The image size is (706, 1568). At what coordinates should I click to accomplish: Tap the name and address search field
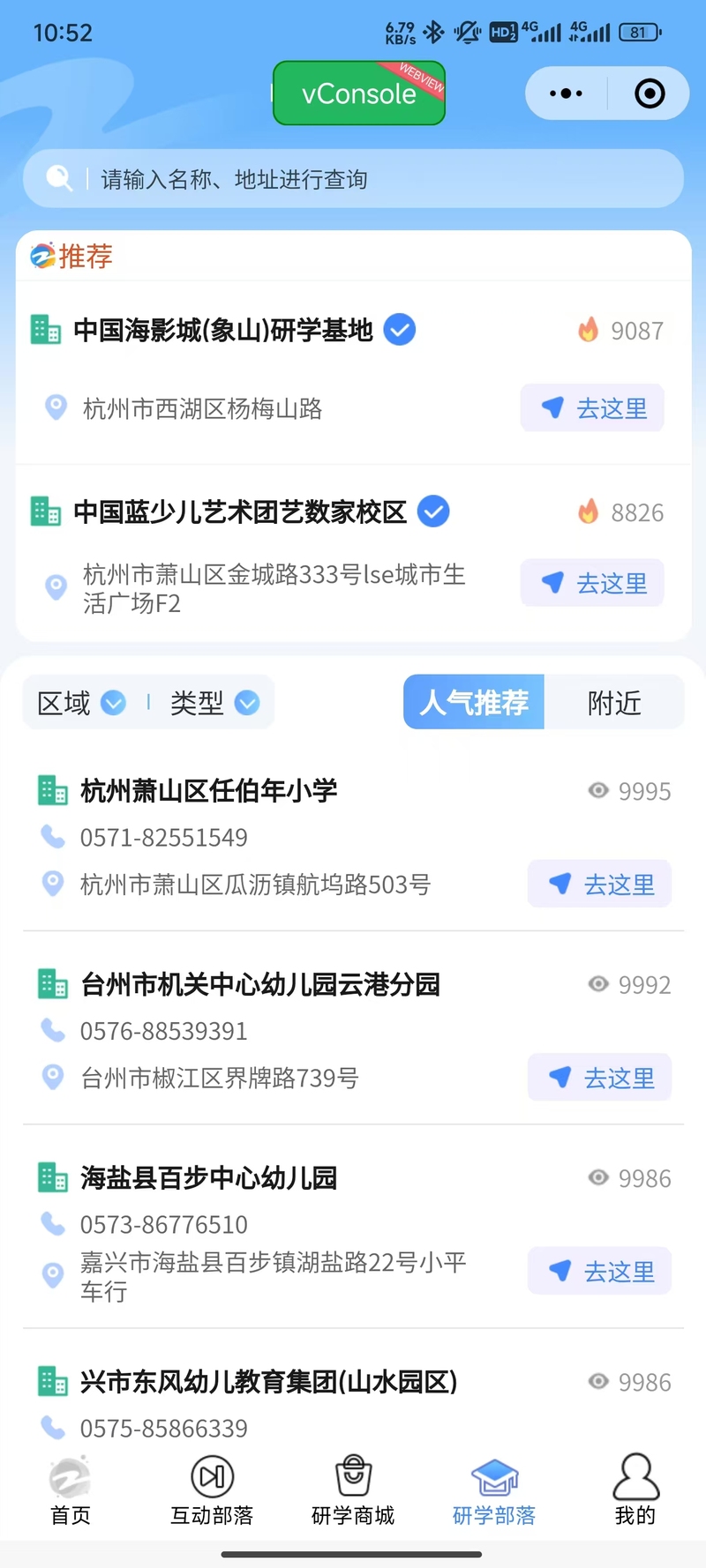(353, 179)
